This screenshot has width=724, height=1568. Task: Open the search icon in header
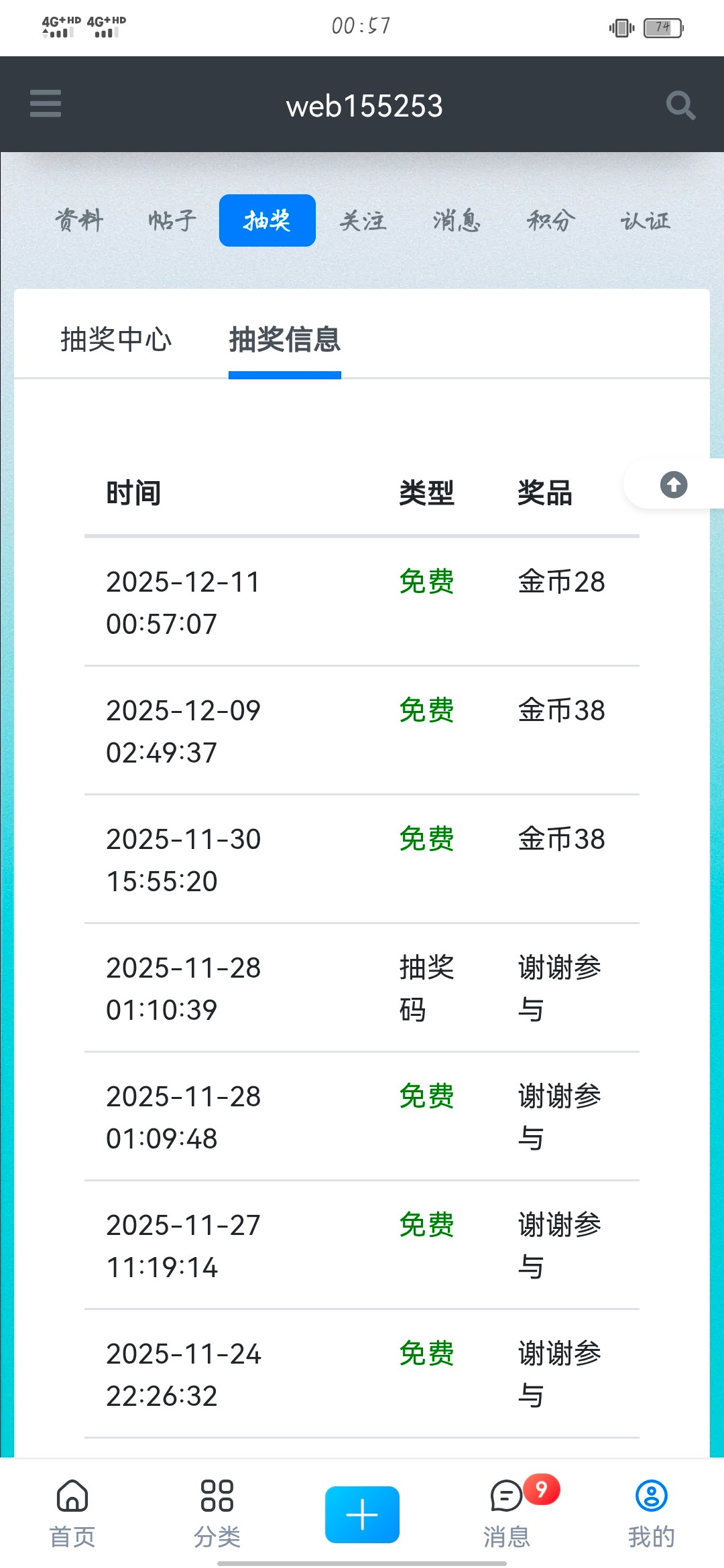point(680,105)
